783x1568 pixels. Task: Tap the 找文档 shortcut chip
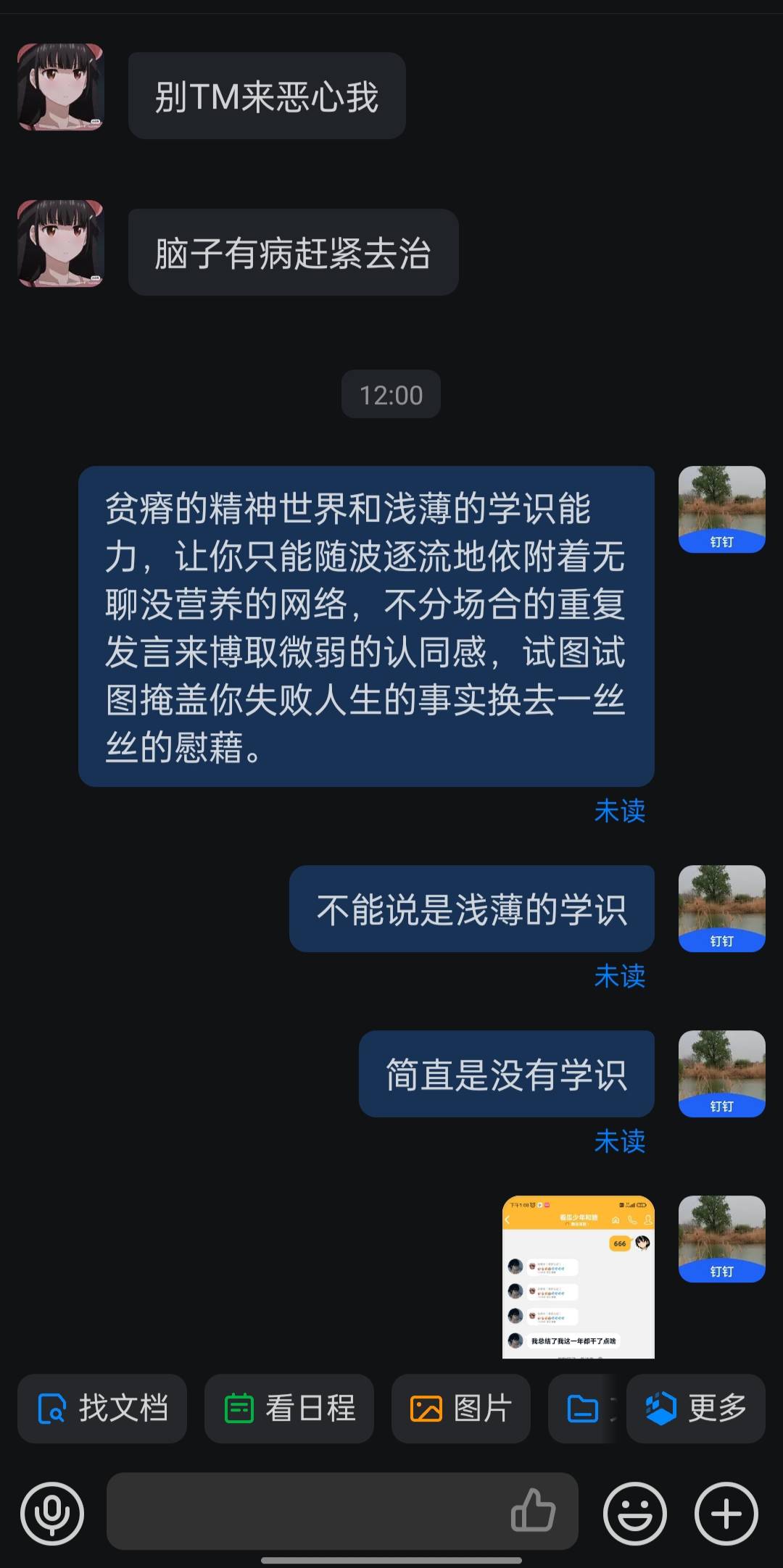click(x=102, y=1409)
